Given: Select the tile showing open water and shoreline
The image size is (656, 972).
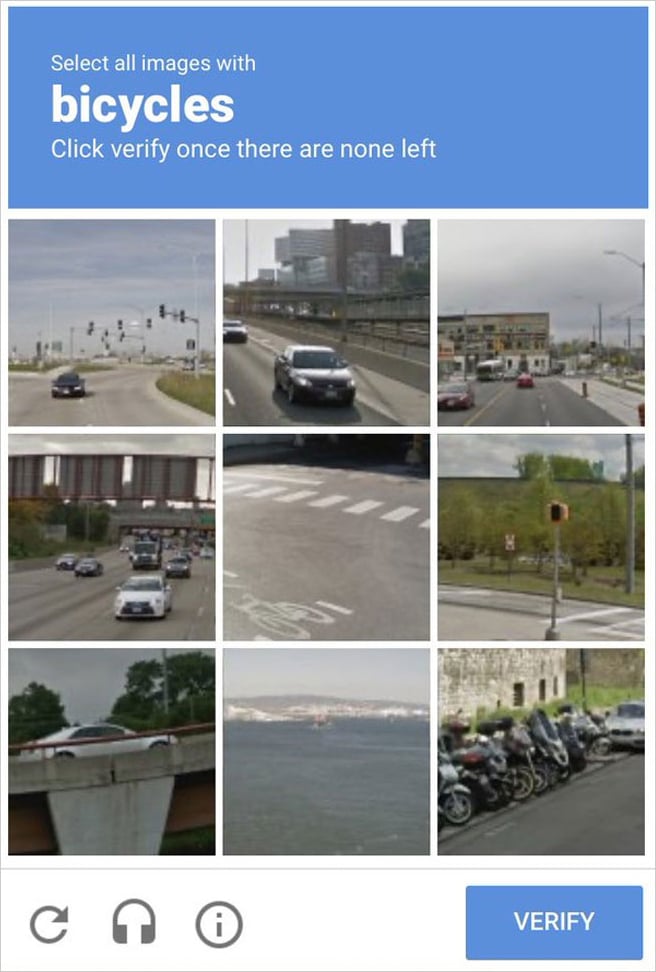Looking at the screenshot, I should tap(326, 752).
